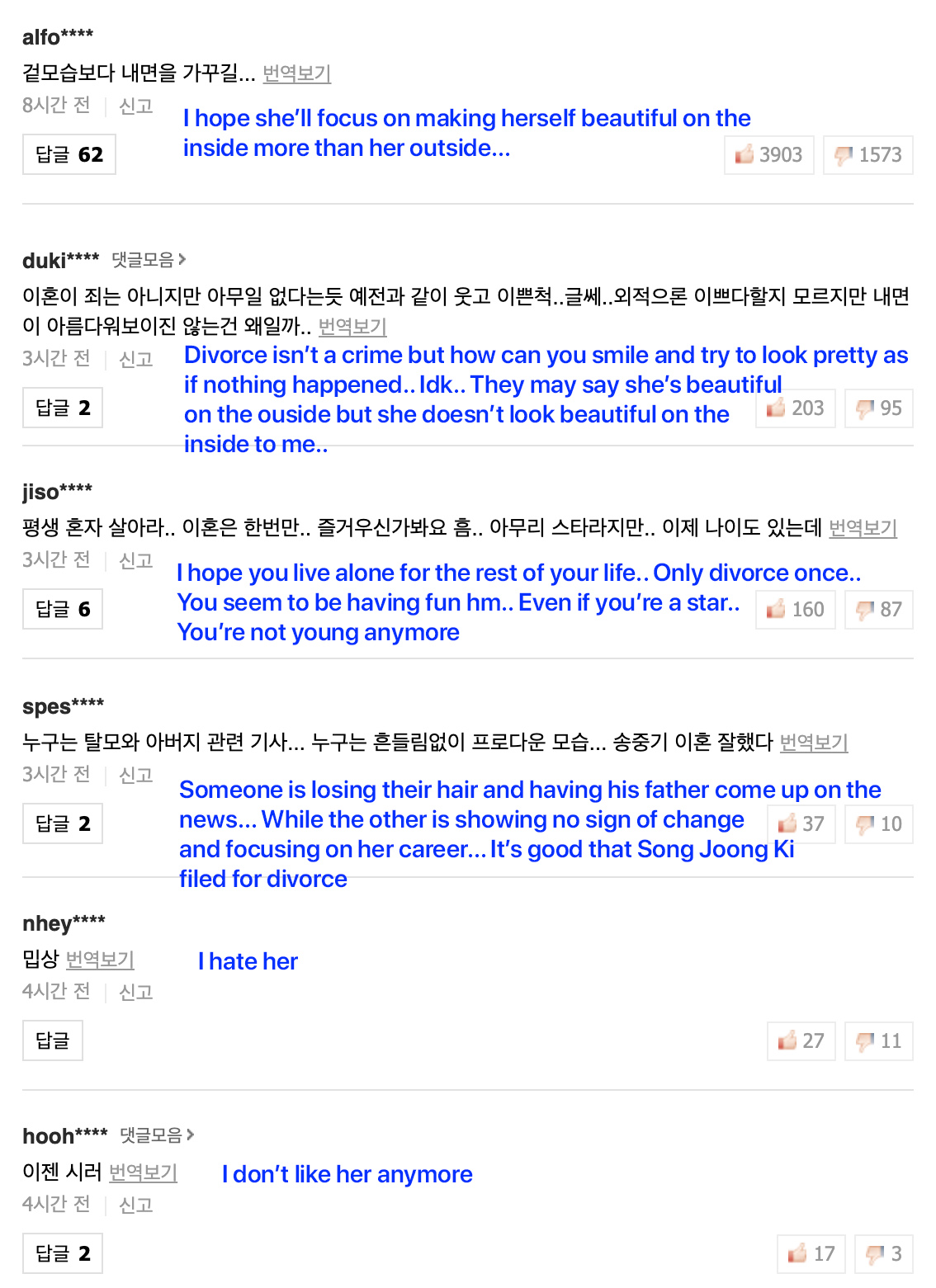
Task: Like alfo's comment with 3903 likes
Action: [x=768, y=154]
